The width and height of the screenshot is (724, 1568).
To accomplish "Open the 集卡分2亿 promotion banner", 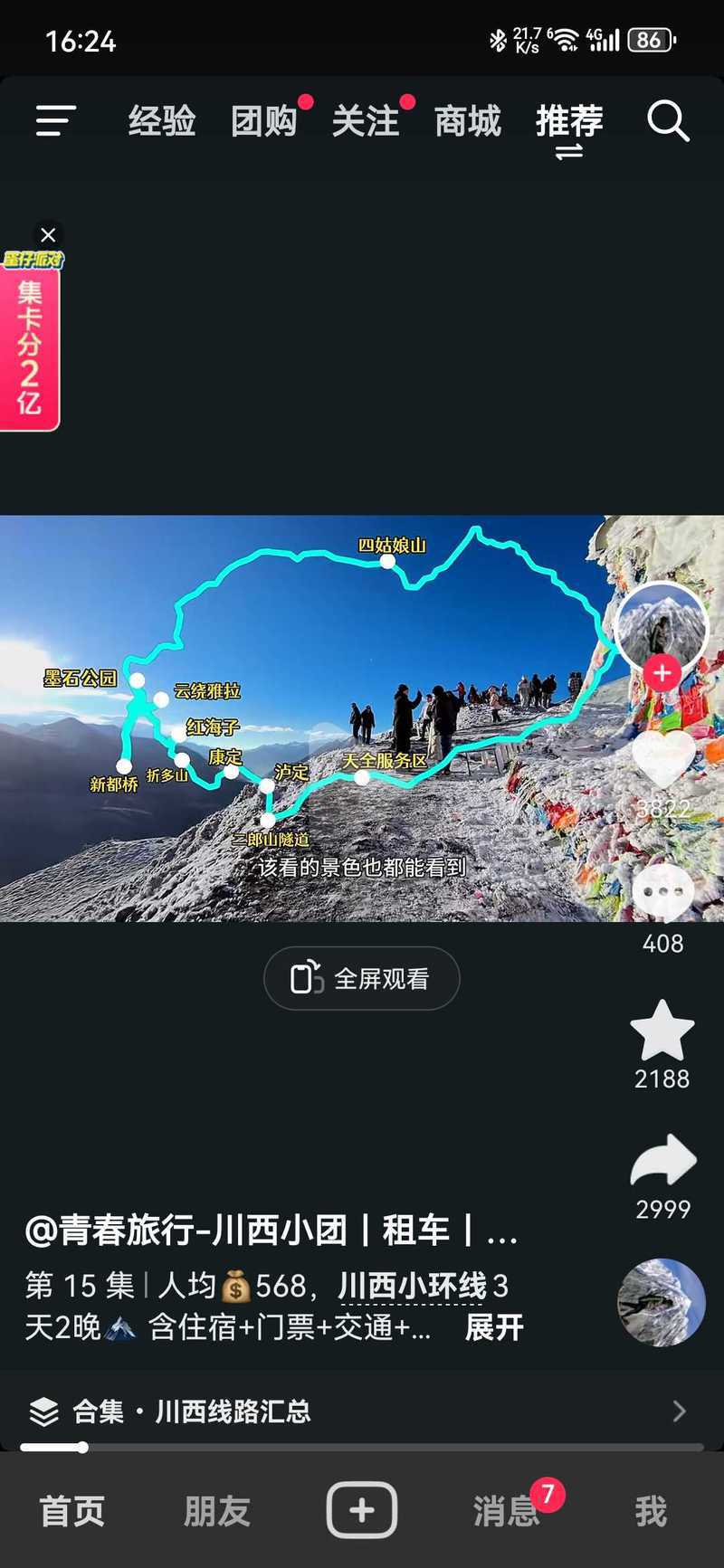I will point(30,342).
